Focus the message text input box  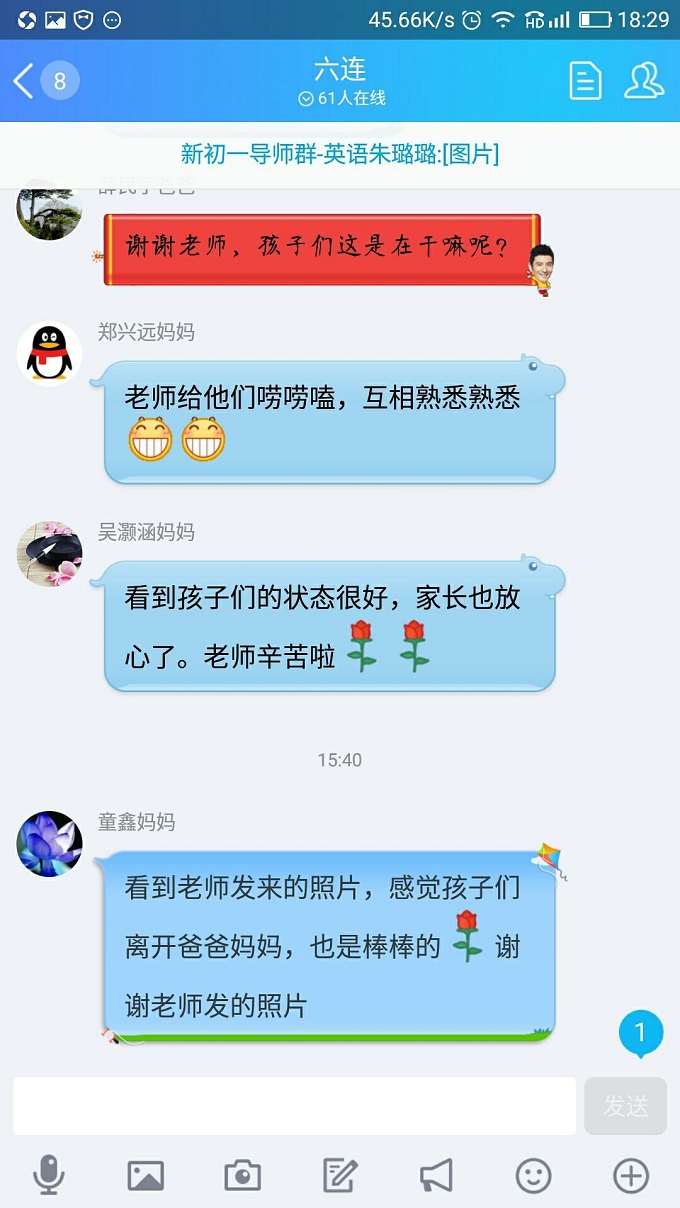(294, 1105)
